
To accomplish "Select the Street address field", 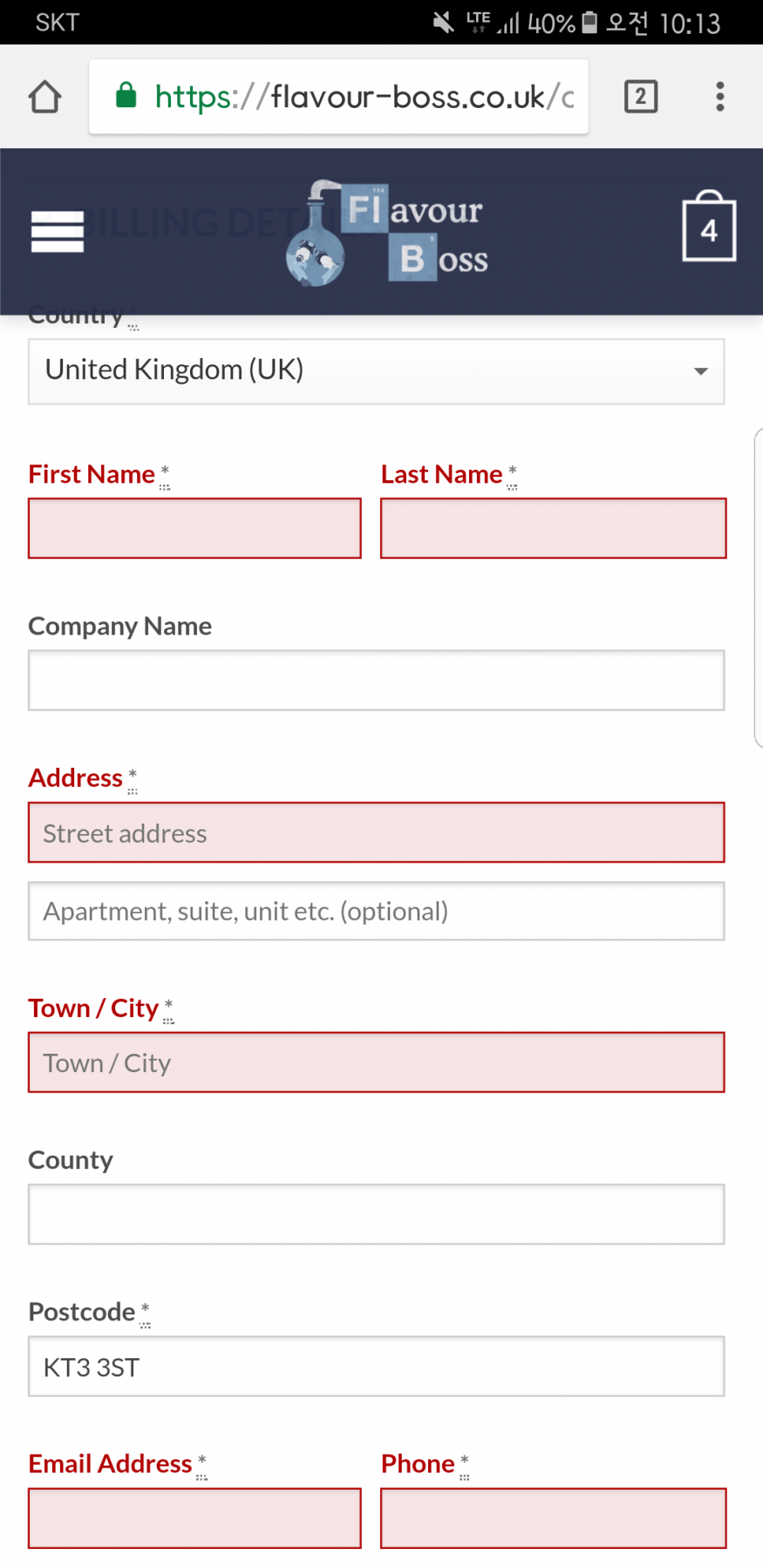I will pyautogui.click(x=377, y=832).
